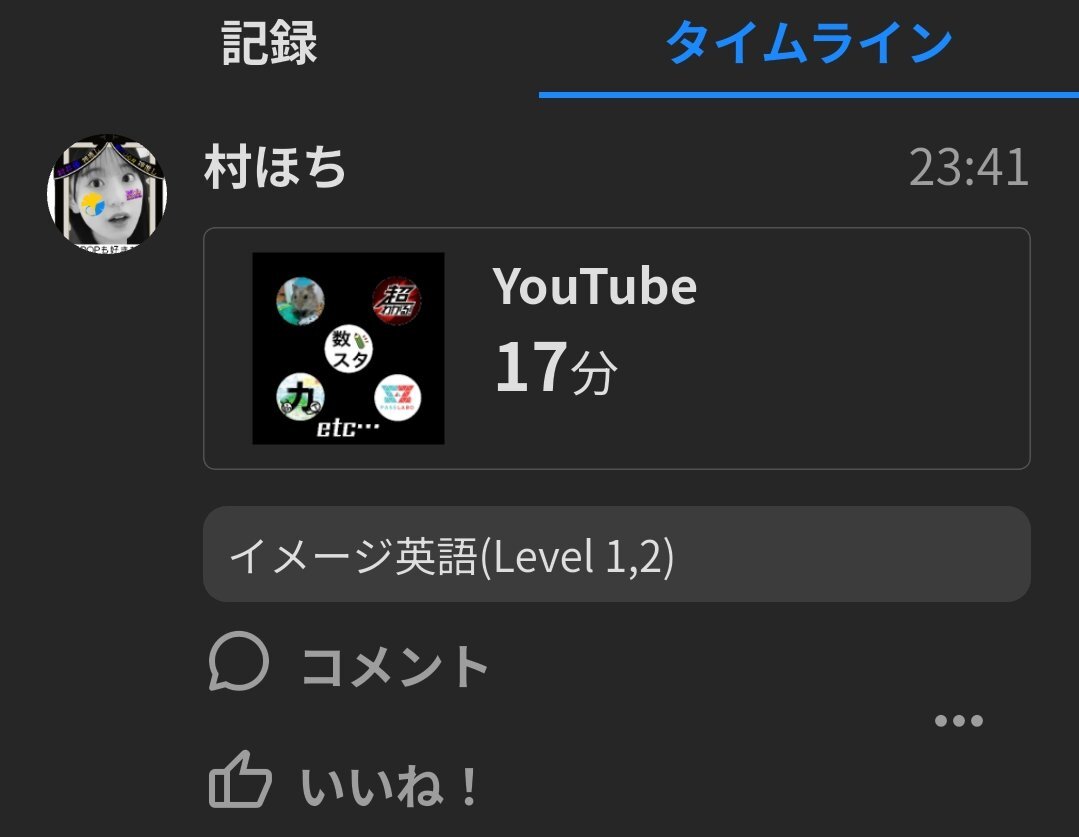Select the タイムライン tab
Screen dimensions: 1079x837
tap(808, 45)
